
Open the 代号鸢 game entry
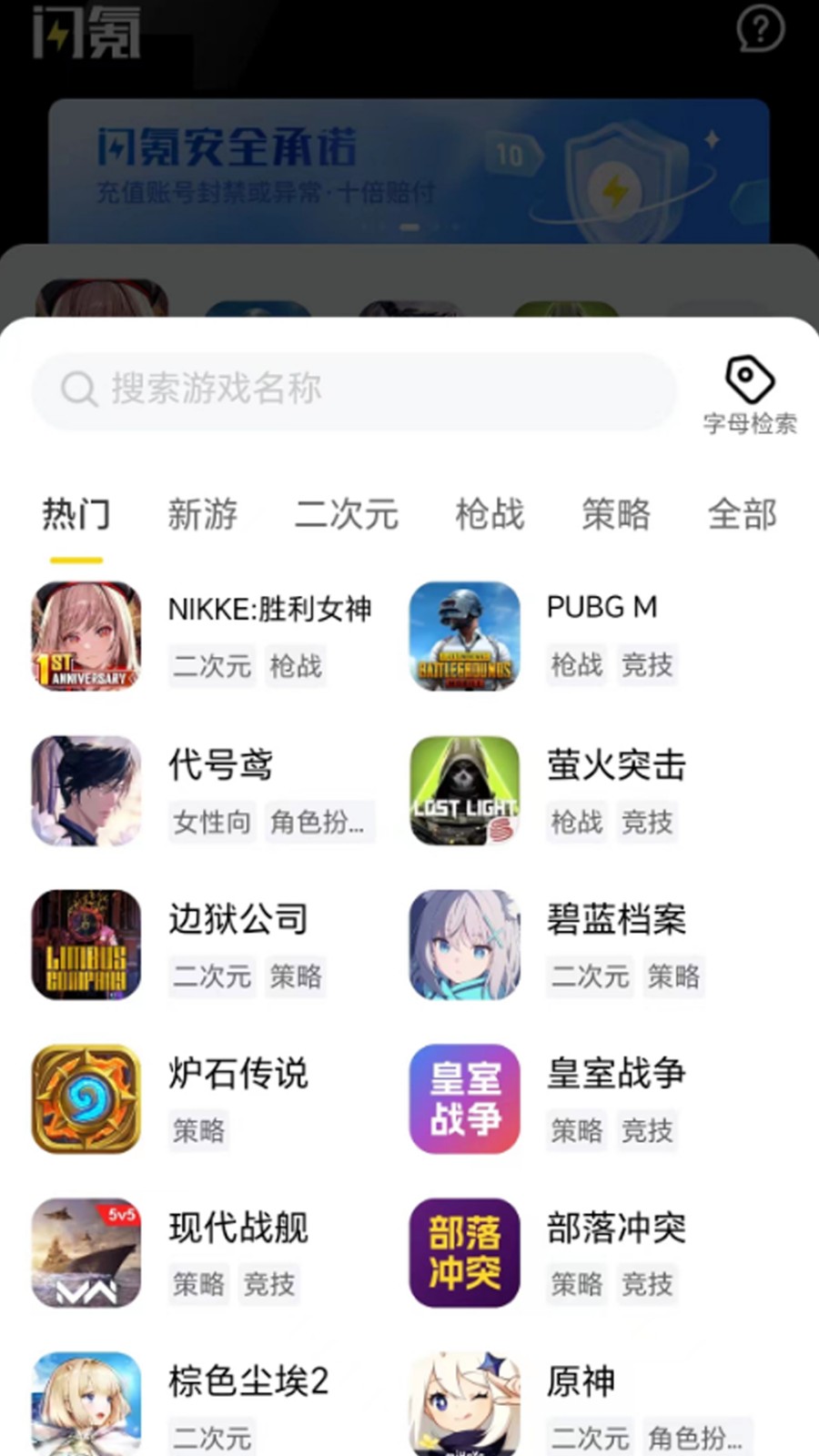click(86, 791)
